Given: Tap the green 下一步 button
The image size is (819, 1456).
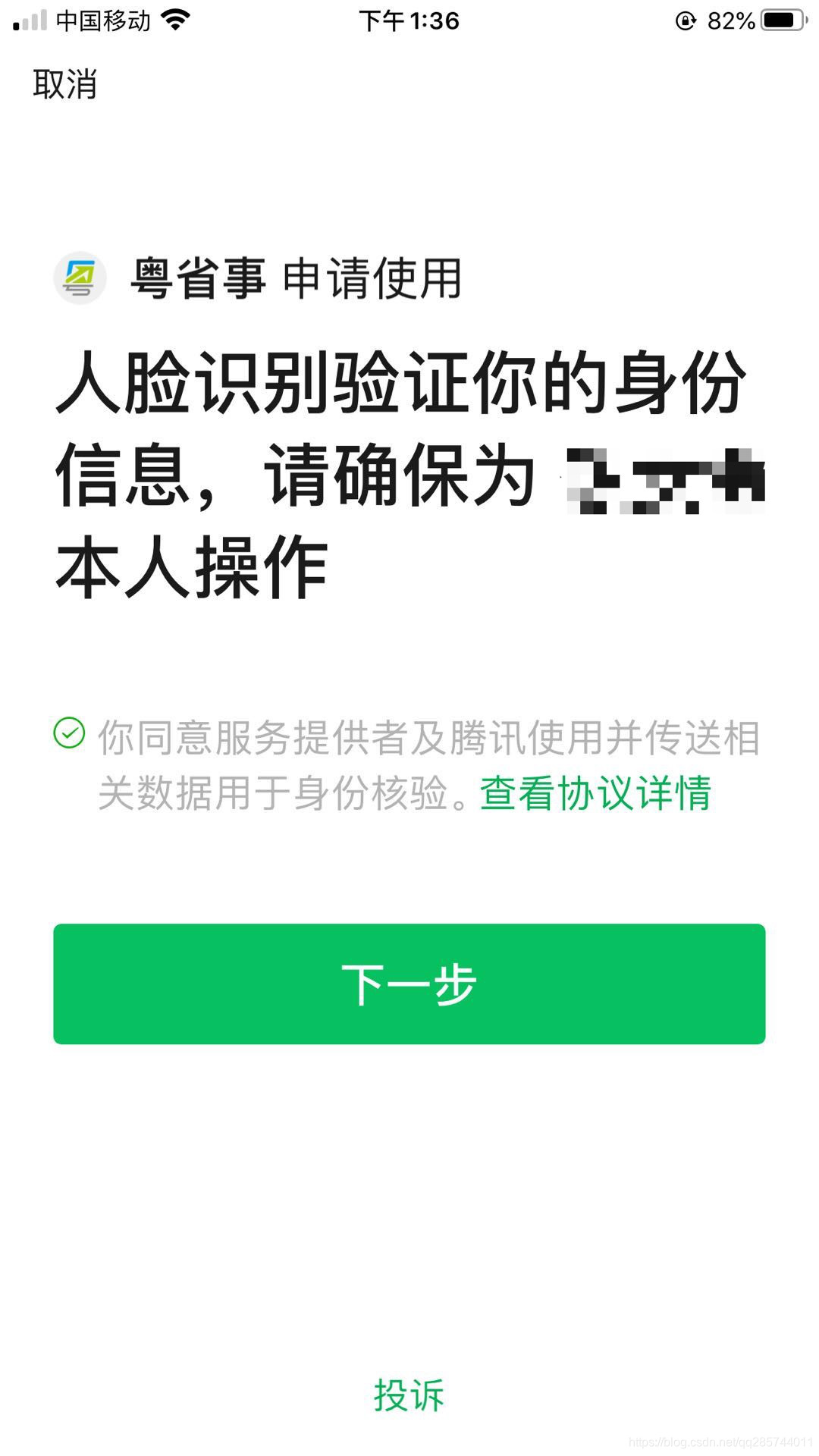Looking at the screenshot, I should click(x=409, y=984).
